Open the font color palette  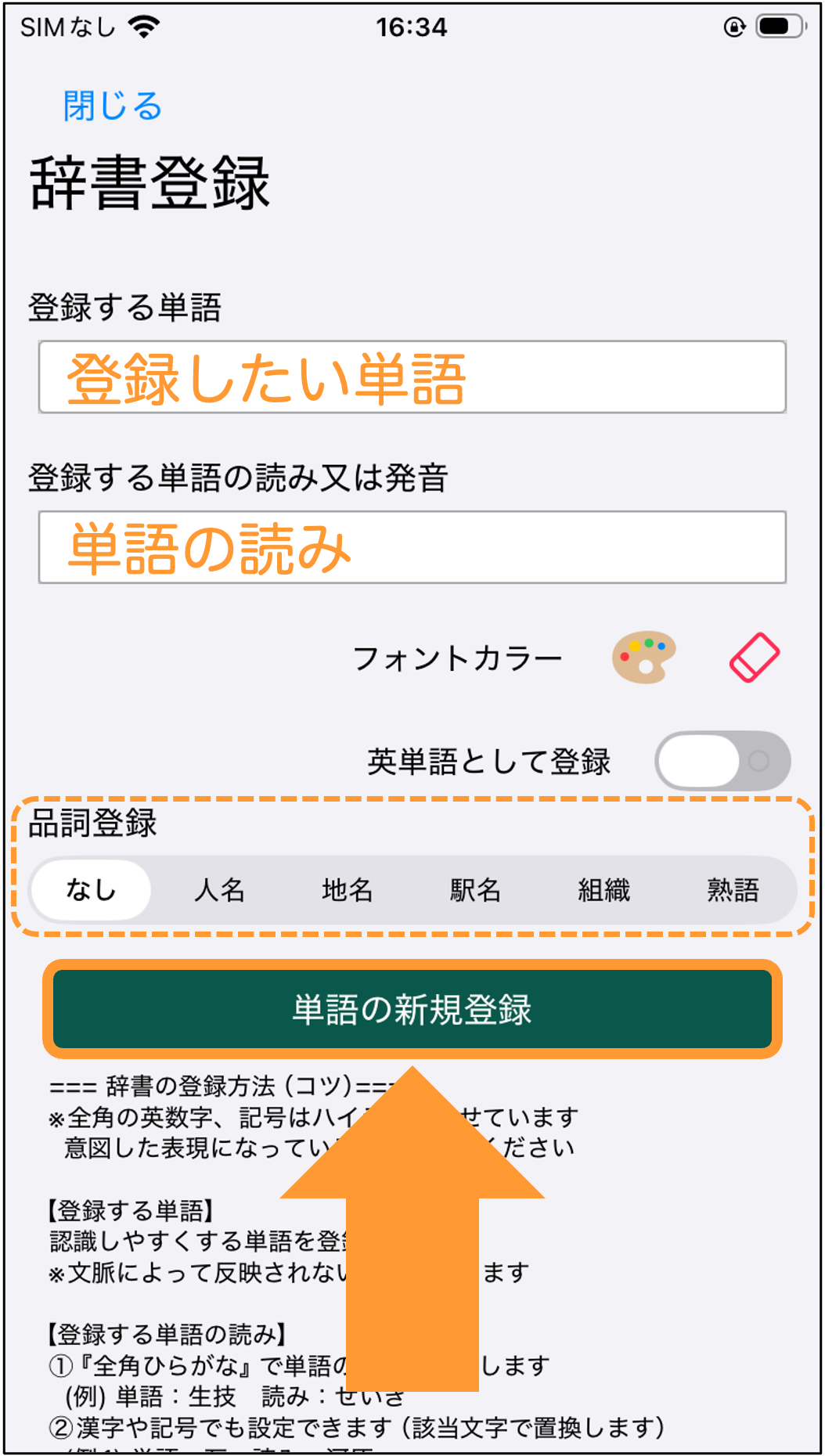point(643,657)
